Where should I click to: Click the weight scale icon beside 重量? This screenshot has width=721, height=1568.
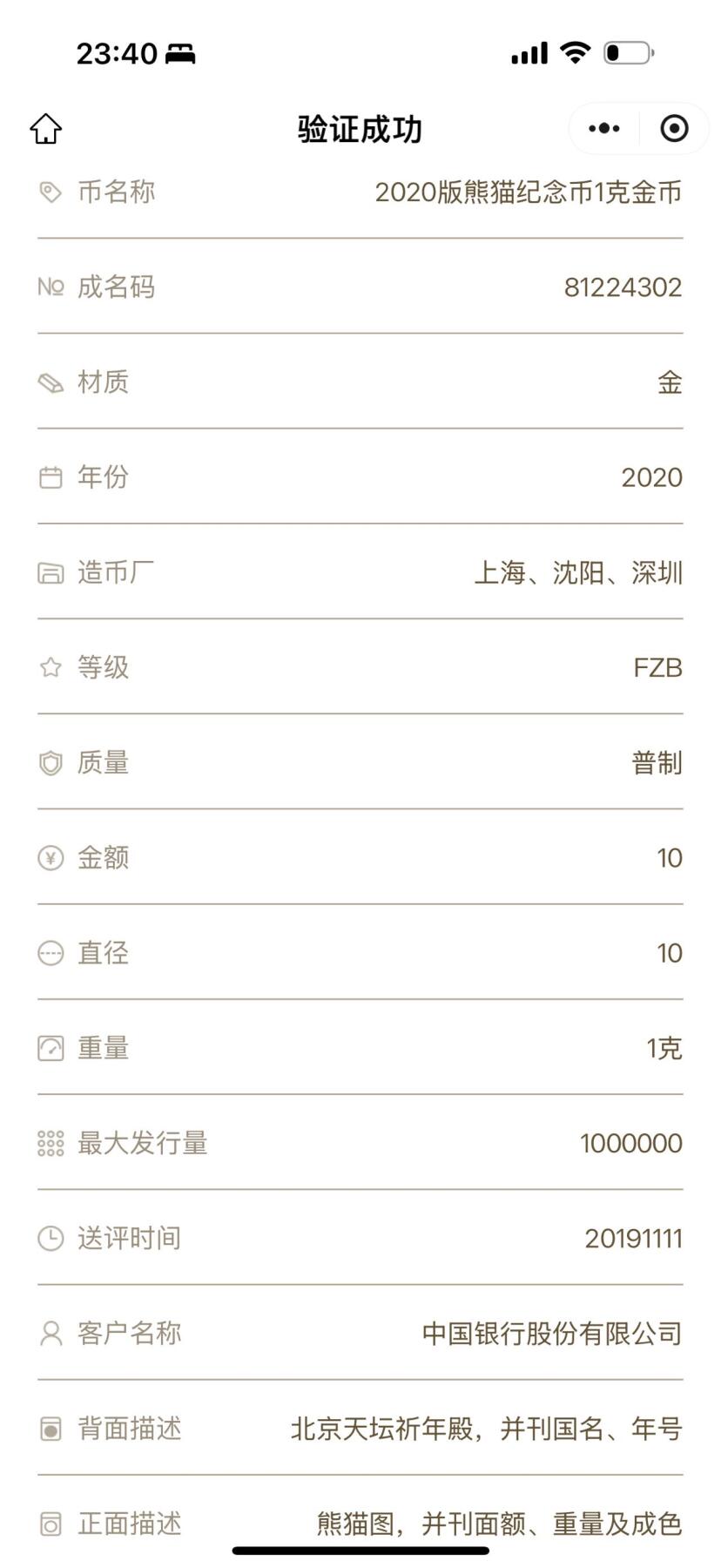[x=50, y=1048]
